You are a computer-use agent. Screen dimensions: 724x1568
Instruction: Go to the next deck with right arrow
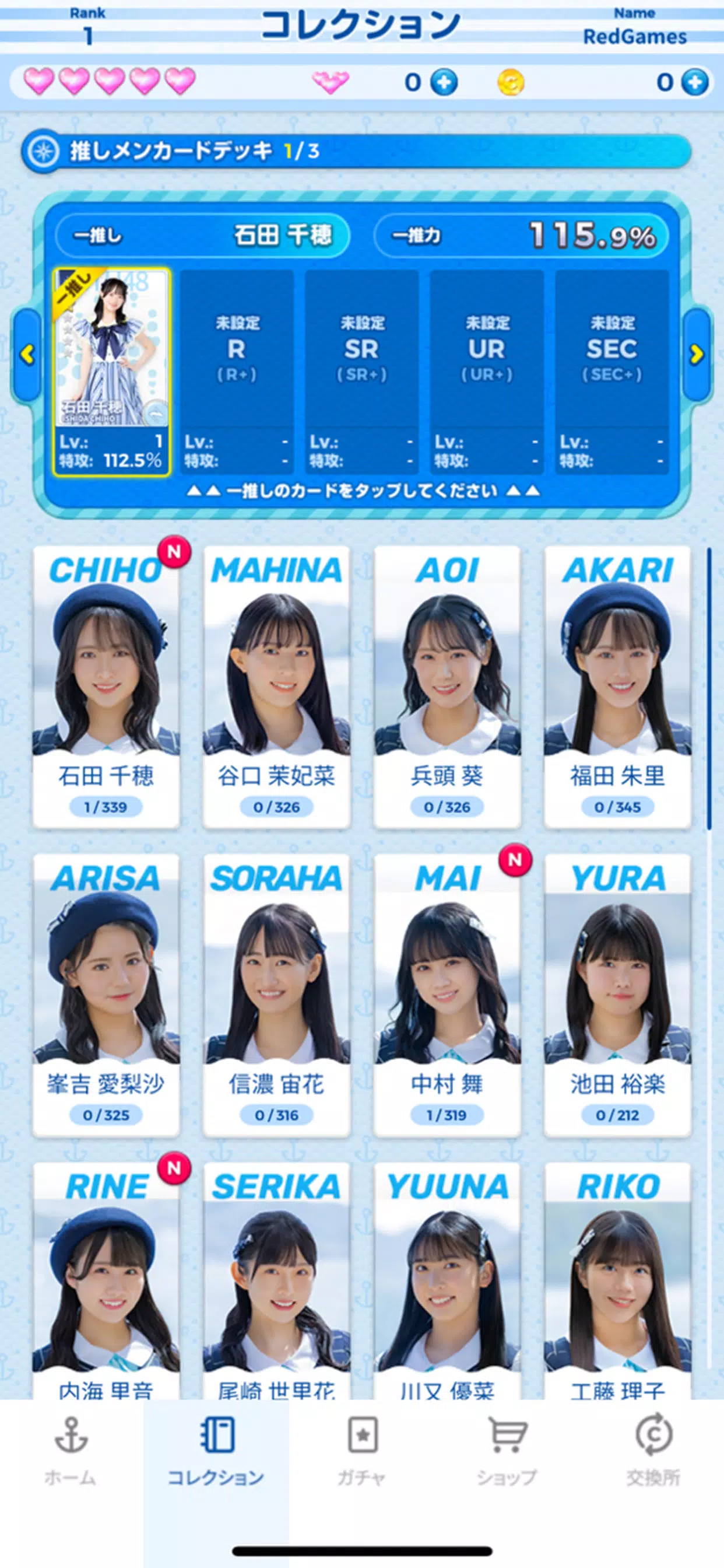697,354
